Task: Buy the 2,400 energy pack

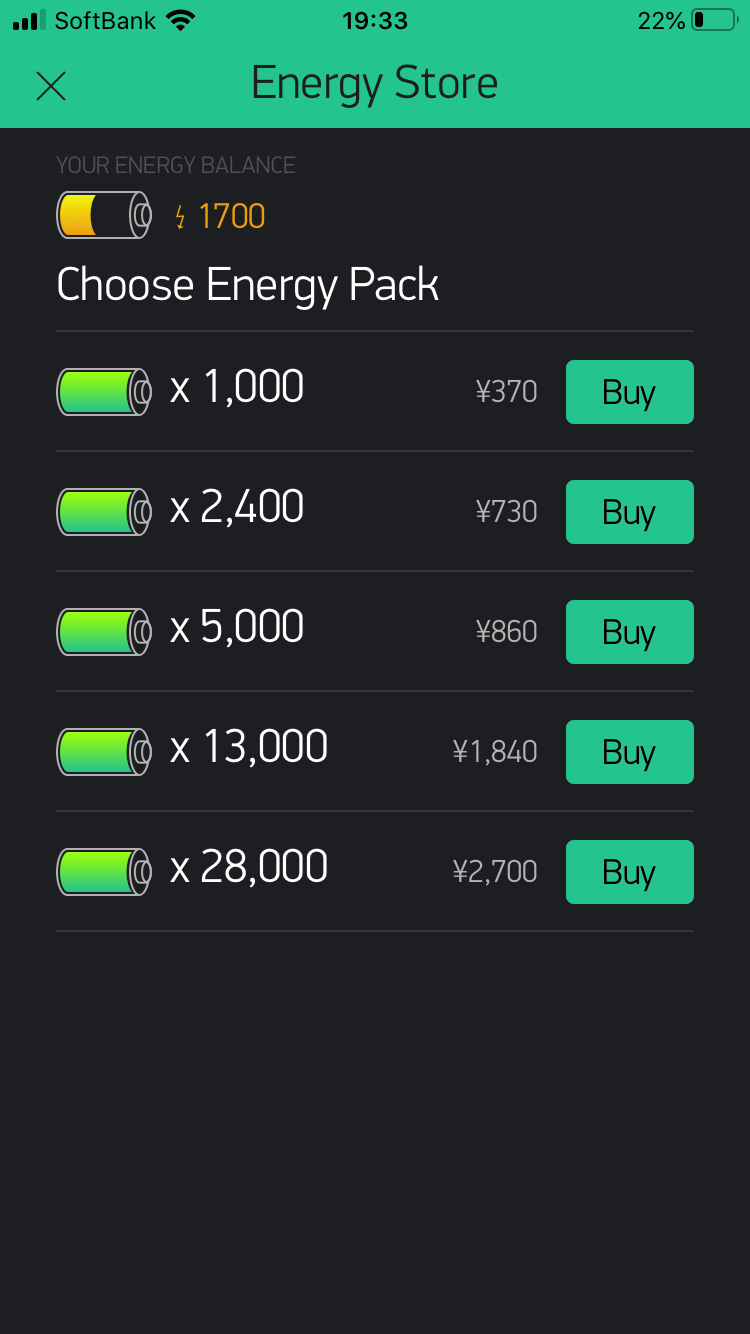Action: pos(629,512)
